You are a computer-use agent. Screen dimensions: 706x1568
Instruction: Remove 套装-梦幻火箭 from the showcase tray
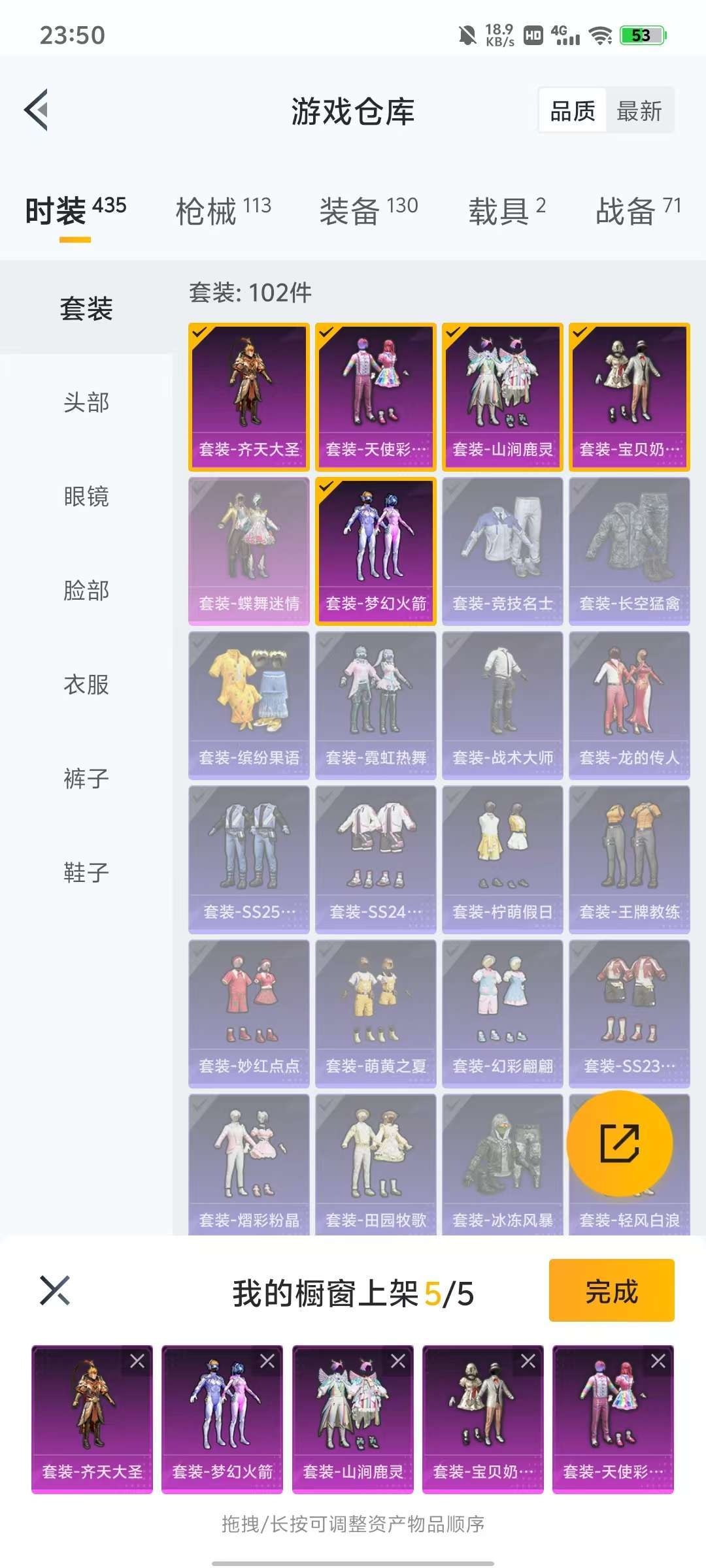point(267,1362)
